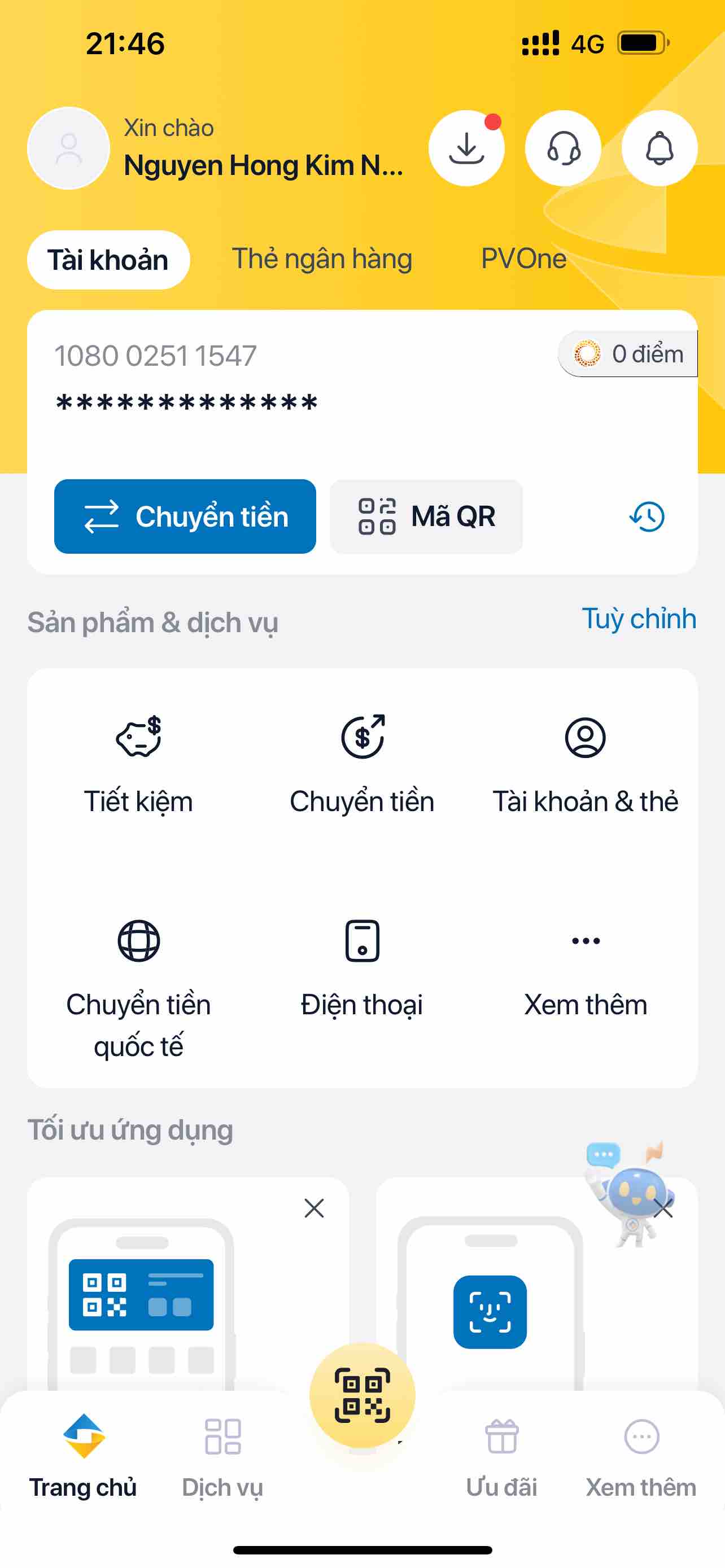Open Mã QR button

click(426, 516)
